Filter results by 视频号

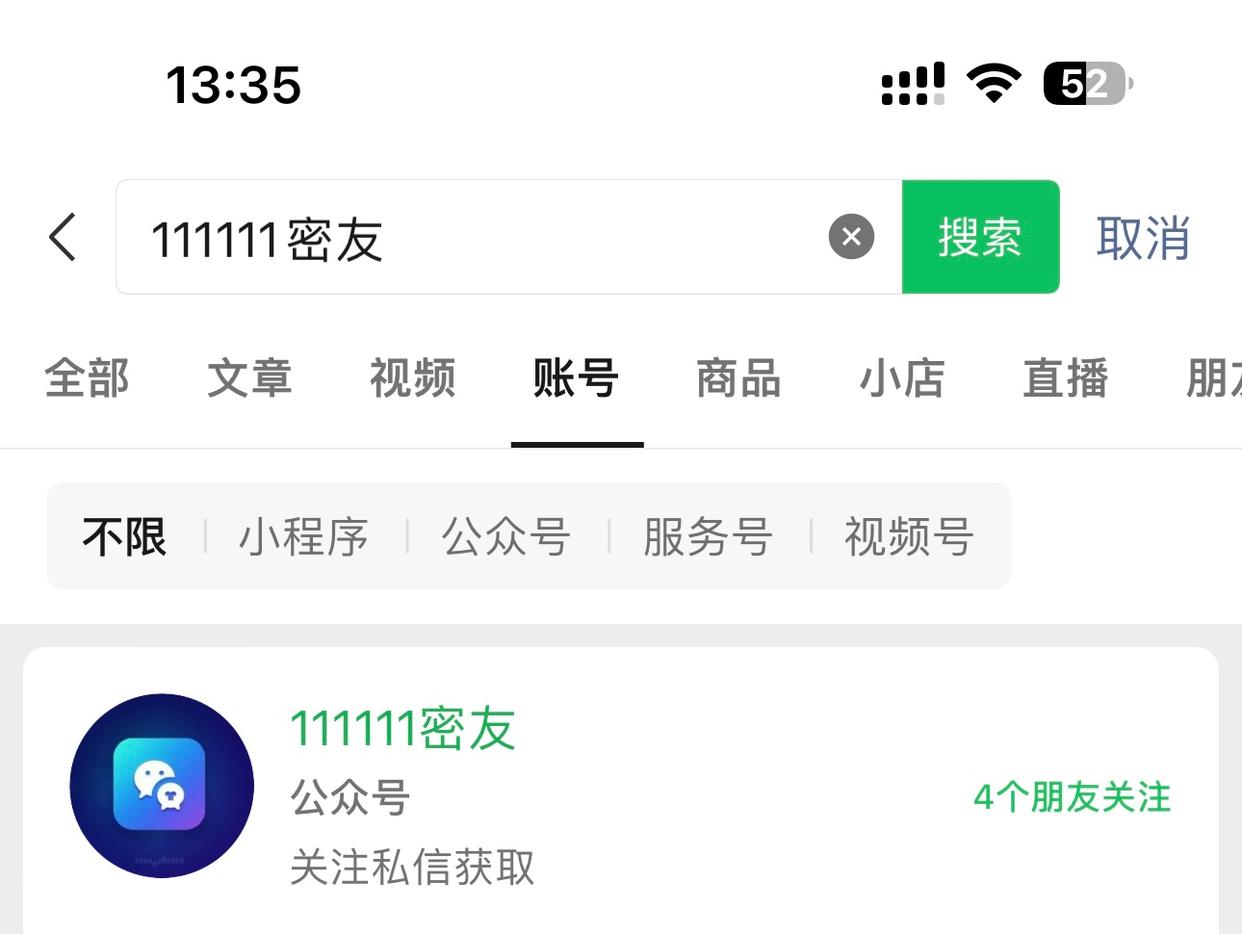tap(909, 537)
